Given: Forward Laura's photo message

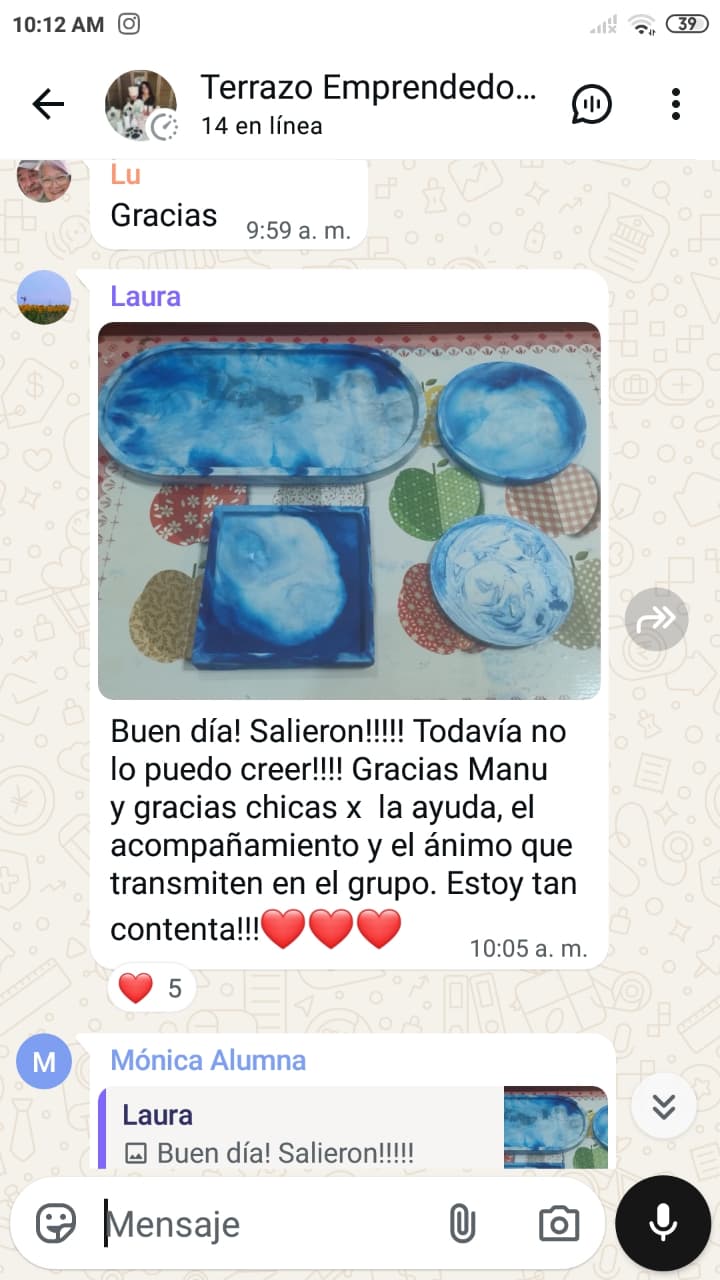Looking at the screenshot, I should point(656,620).
